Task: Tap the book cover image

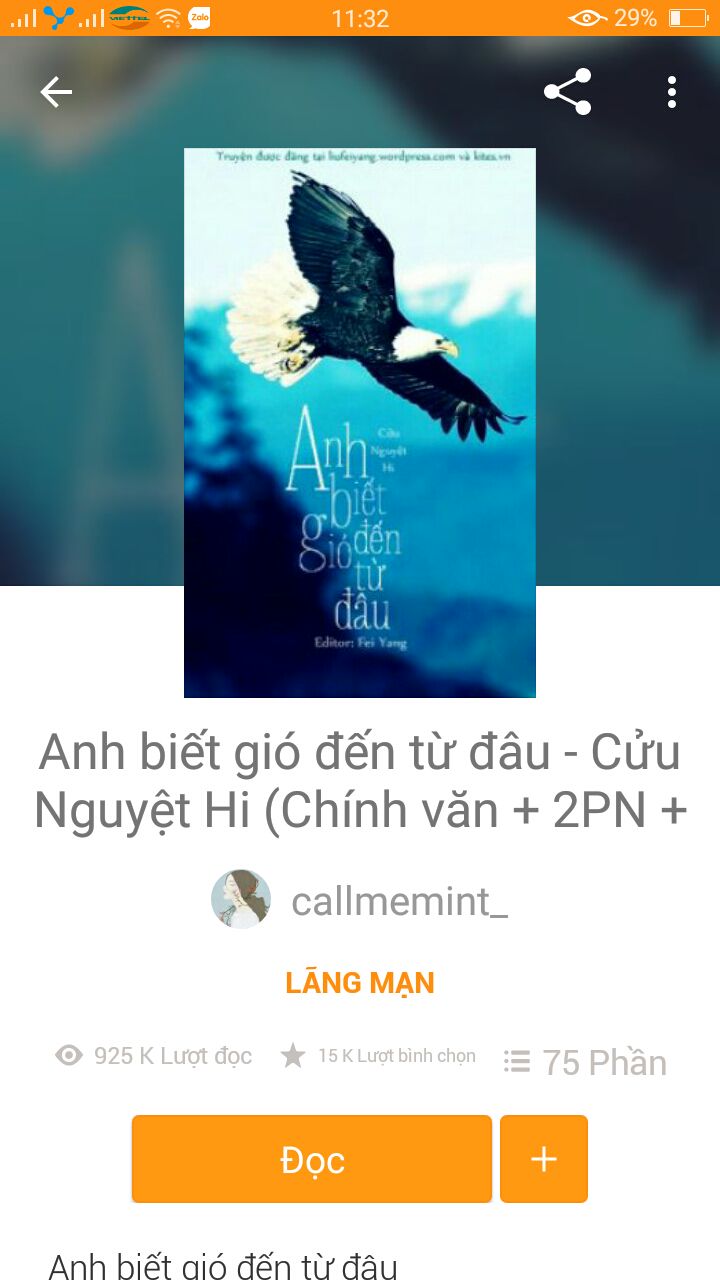Action: point(360,423)
